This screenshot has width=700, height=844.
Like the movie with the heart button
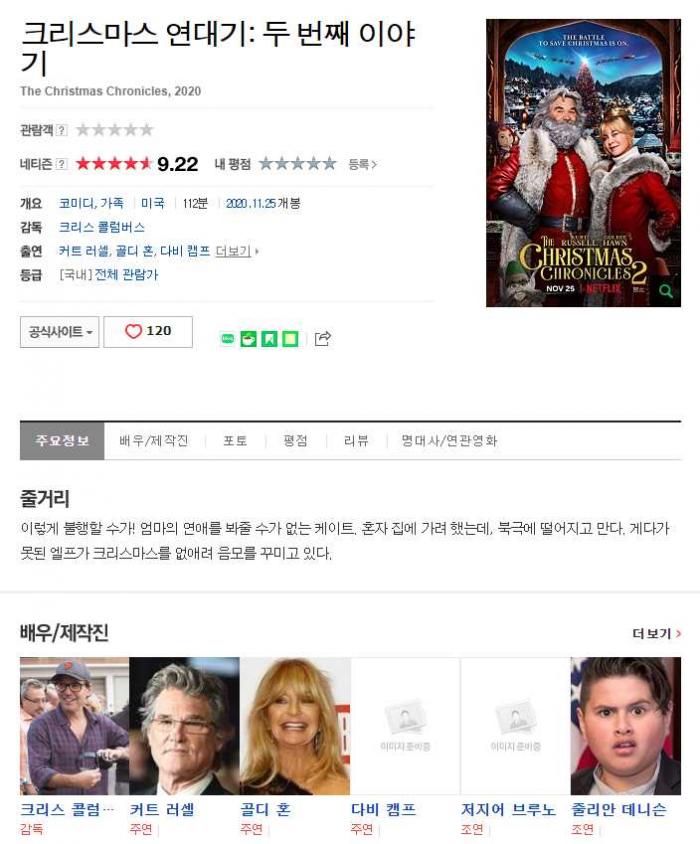pos(147,332)
